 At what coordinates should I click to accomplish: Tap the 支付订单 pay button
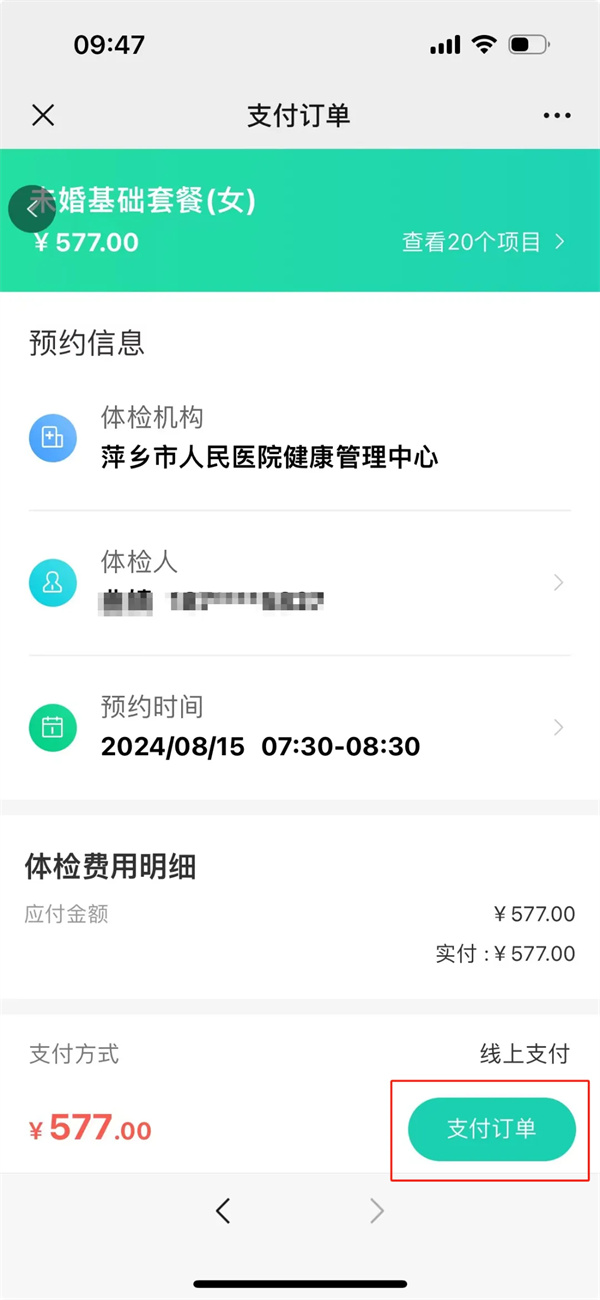click(491, 1129)
